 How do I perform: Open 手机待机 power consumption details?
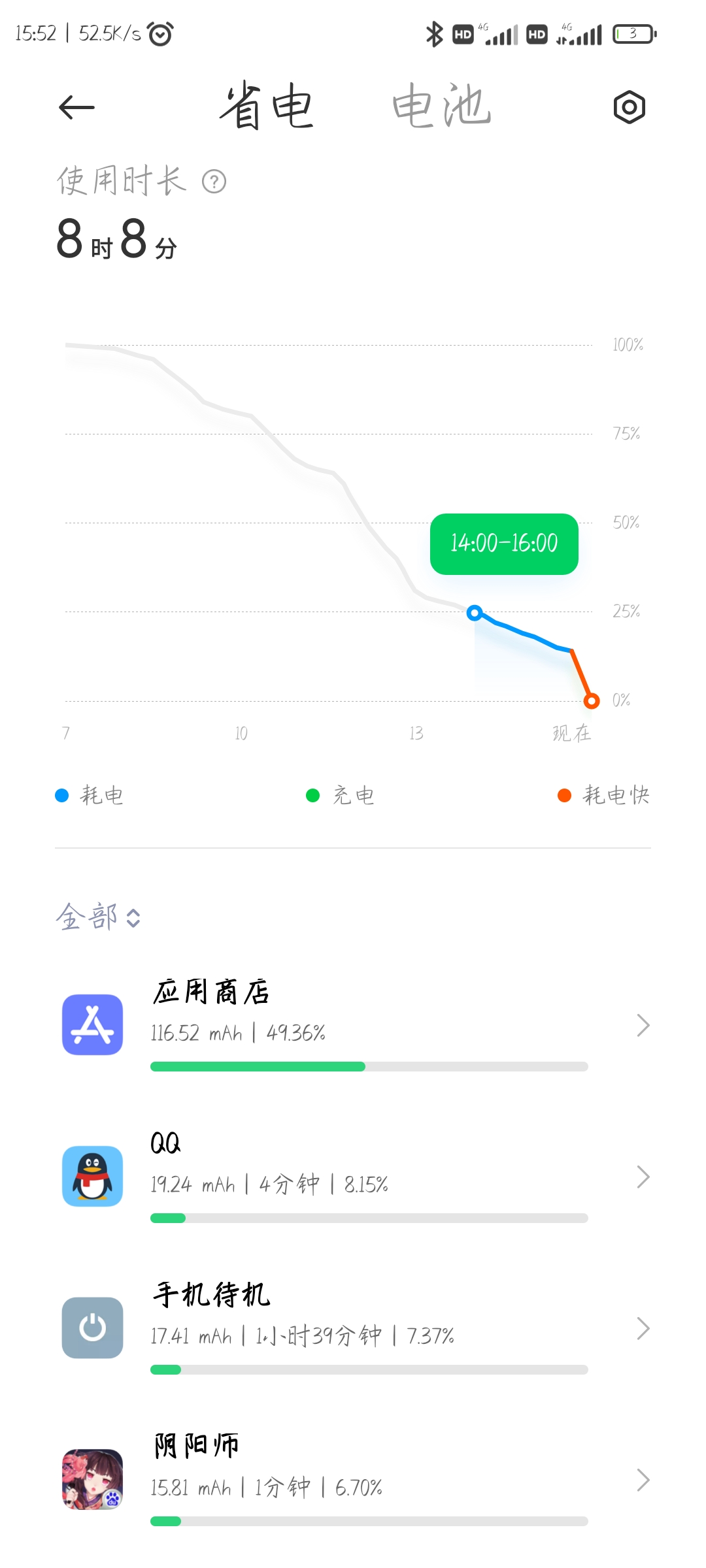[353, 1328]
